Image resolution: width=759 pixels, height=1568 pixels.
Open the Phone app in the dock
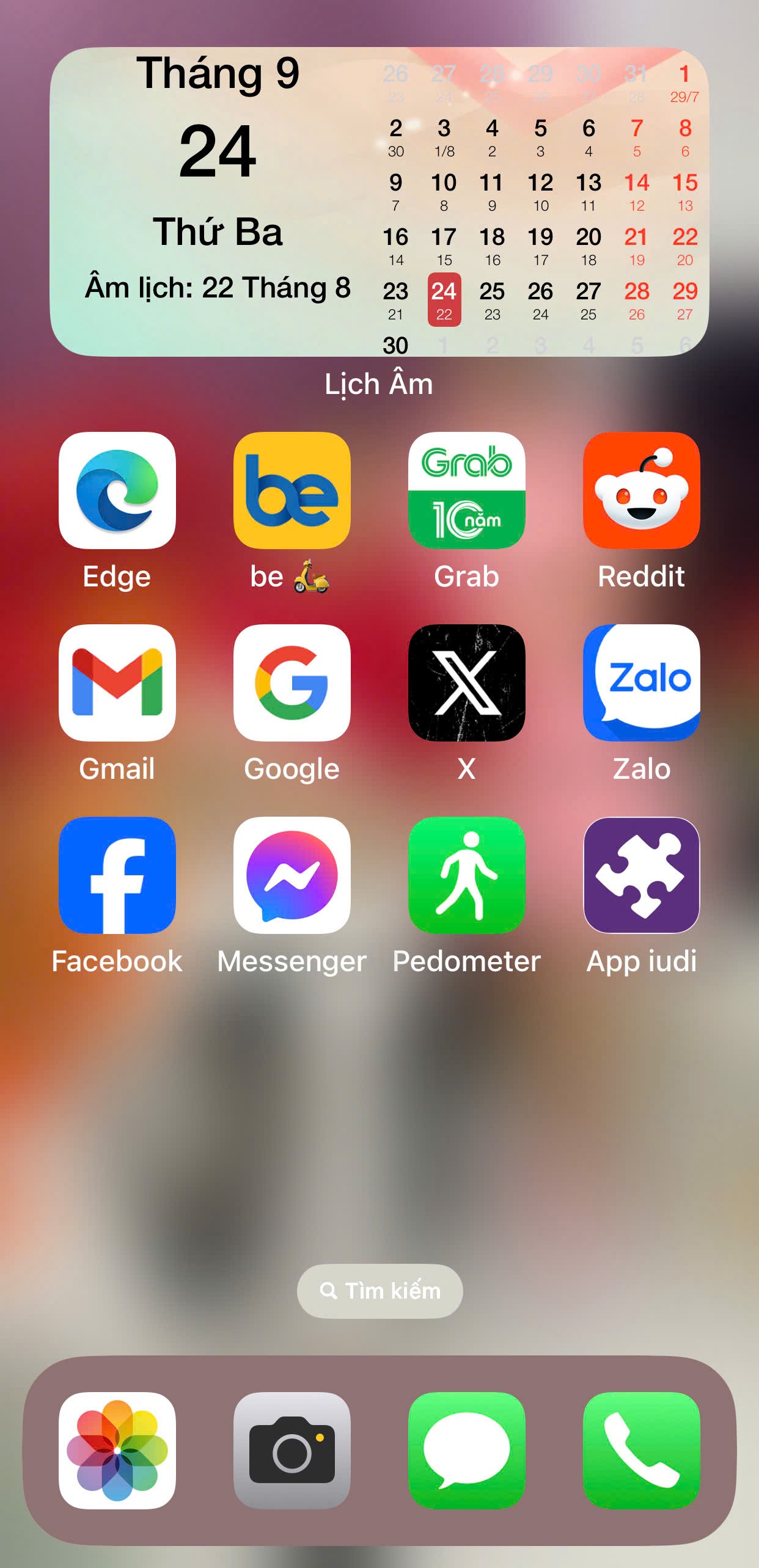tap(641, 1451)
